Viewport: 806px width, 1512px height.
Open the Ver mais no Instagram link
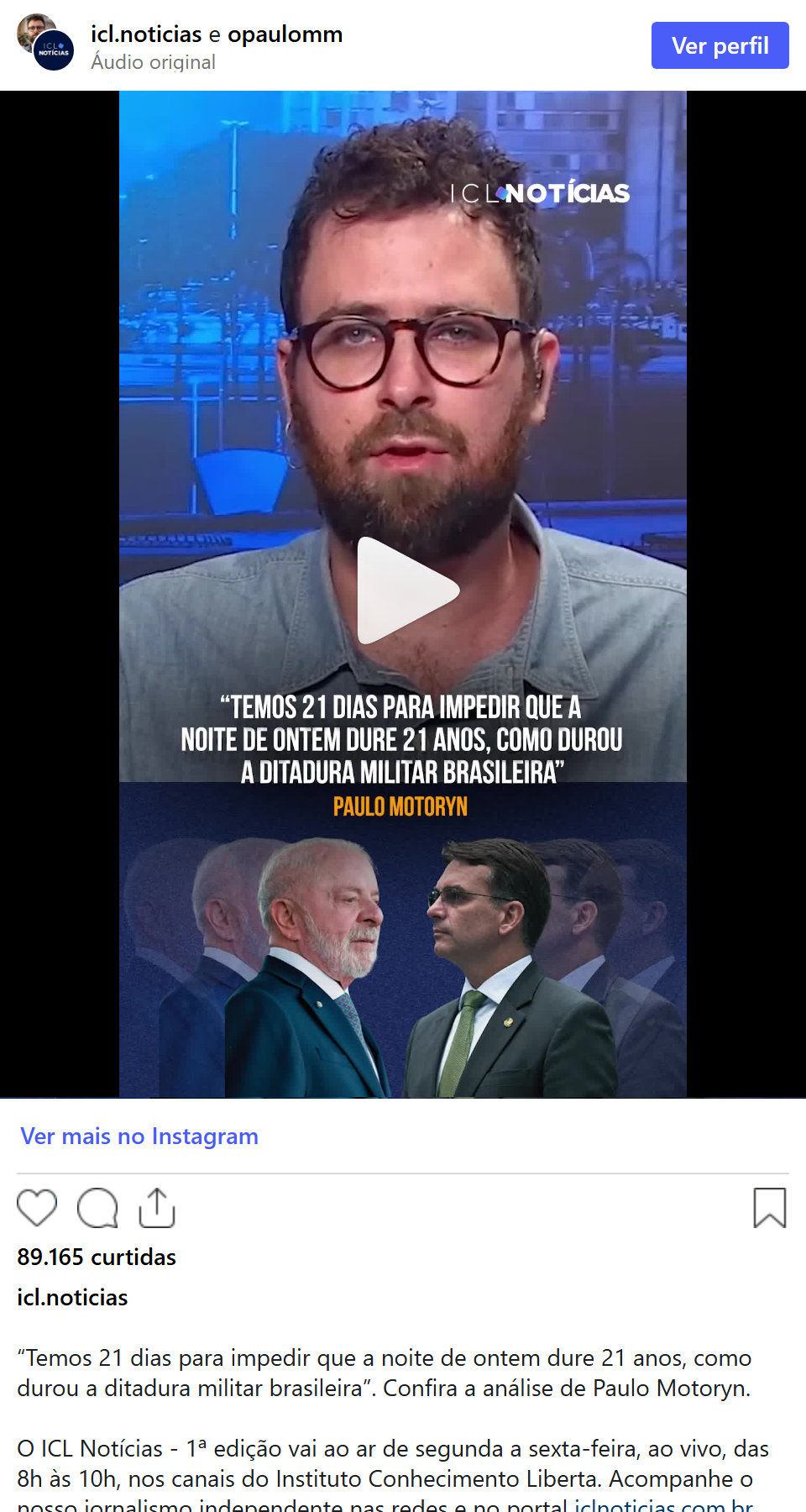139,1136
